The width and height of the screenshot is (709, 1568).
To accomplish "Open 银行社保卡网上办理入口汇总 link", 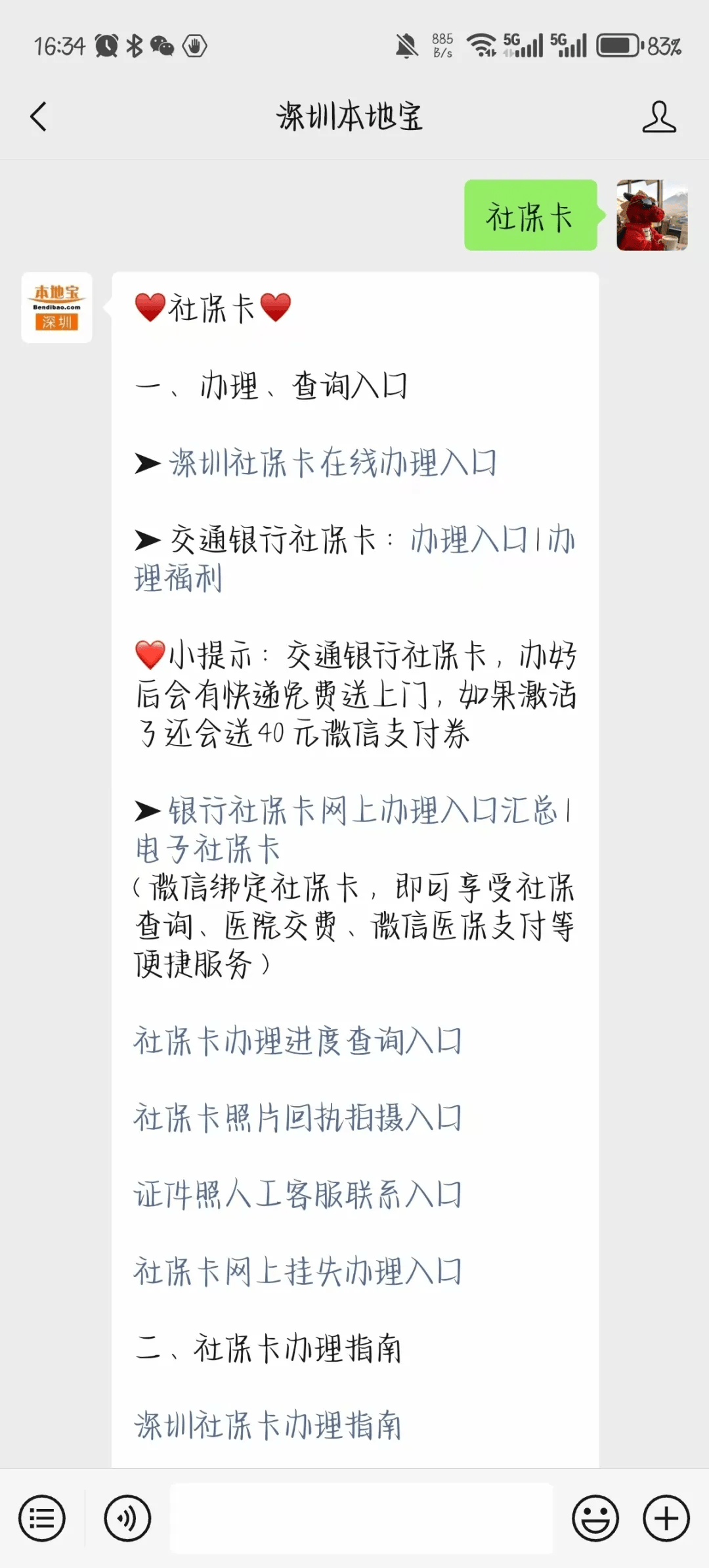I will [362, 811].
